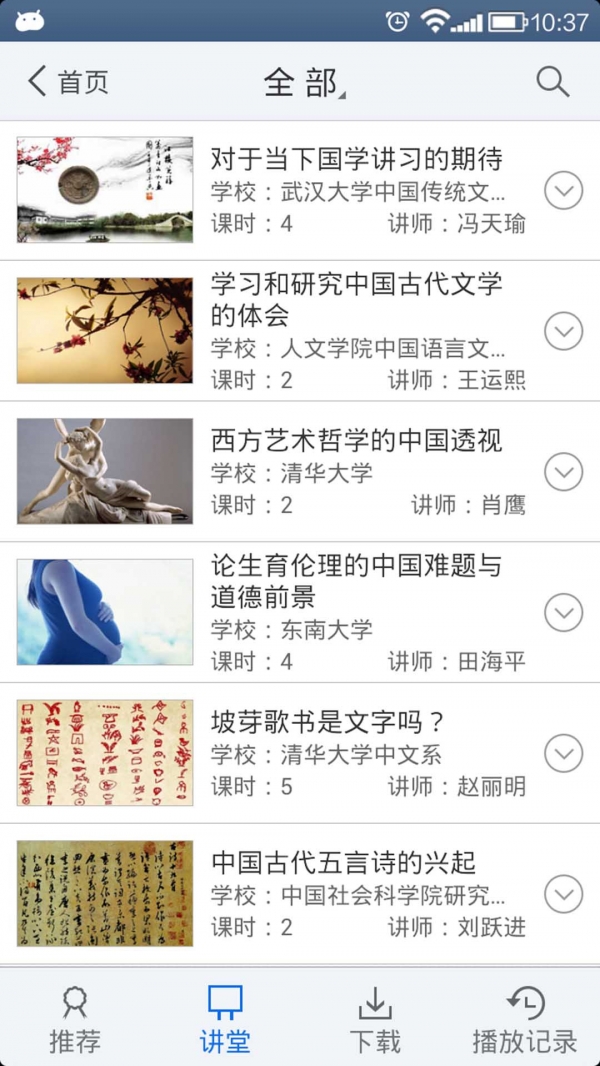The height and width of the screenshot is (1066, 600).
Task: Open 学习和研究中国古代文学的体会 lecture
Action: click(x=356, y=299)
